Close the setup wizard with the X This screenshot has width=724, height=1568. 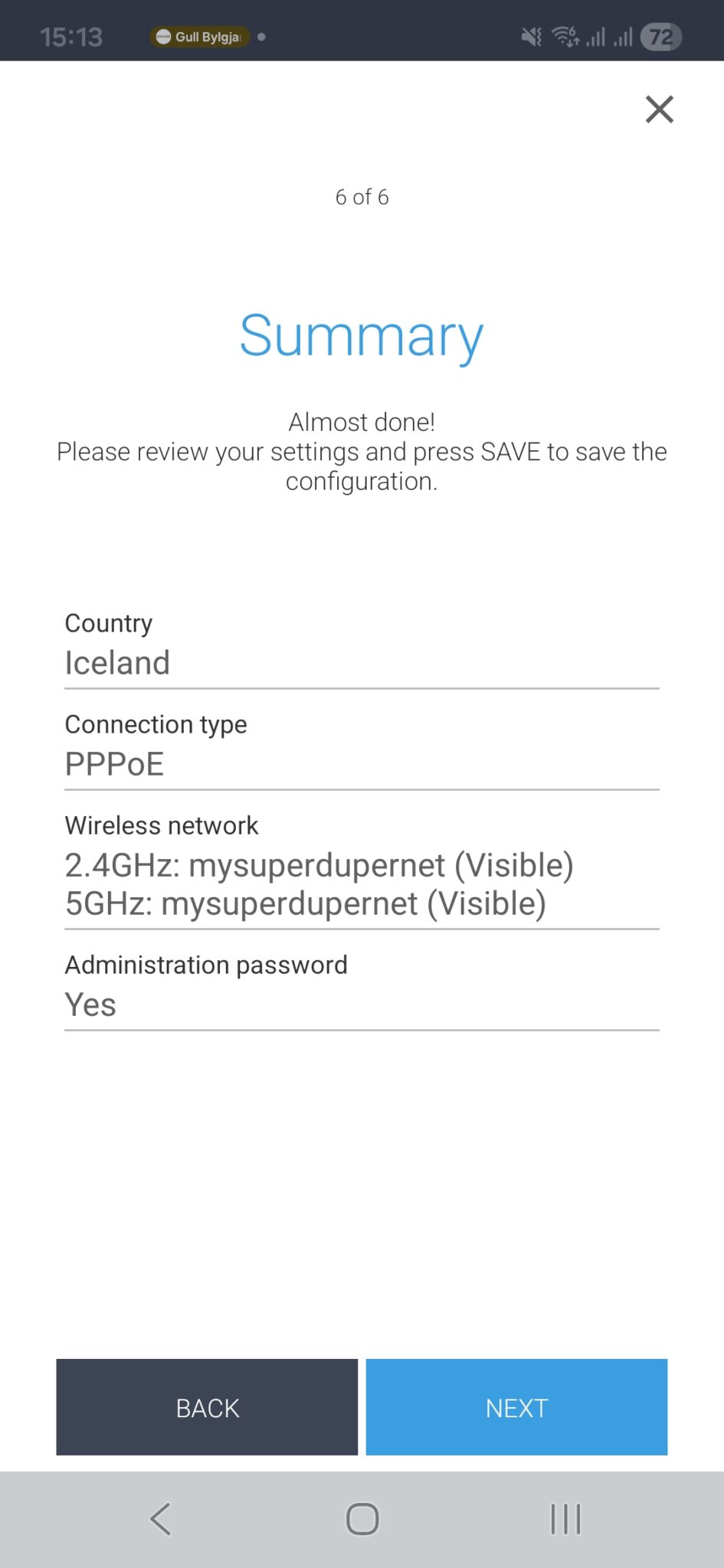[659, 109]
